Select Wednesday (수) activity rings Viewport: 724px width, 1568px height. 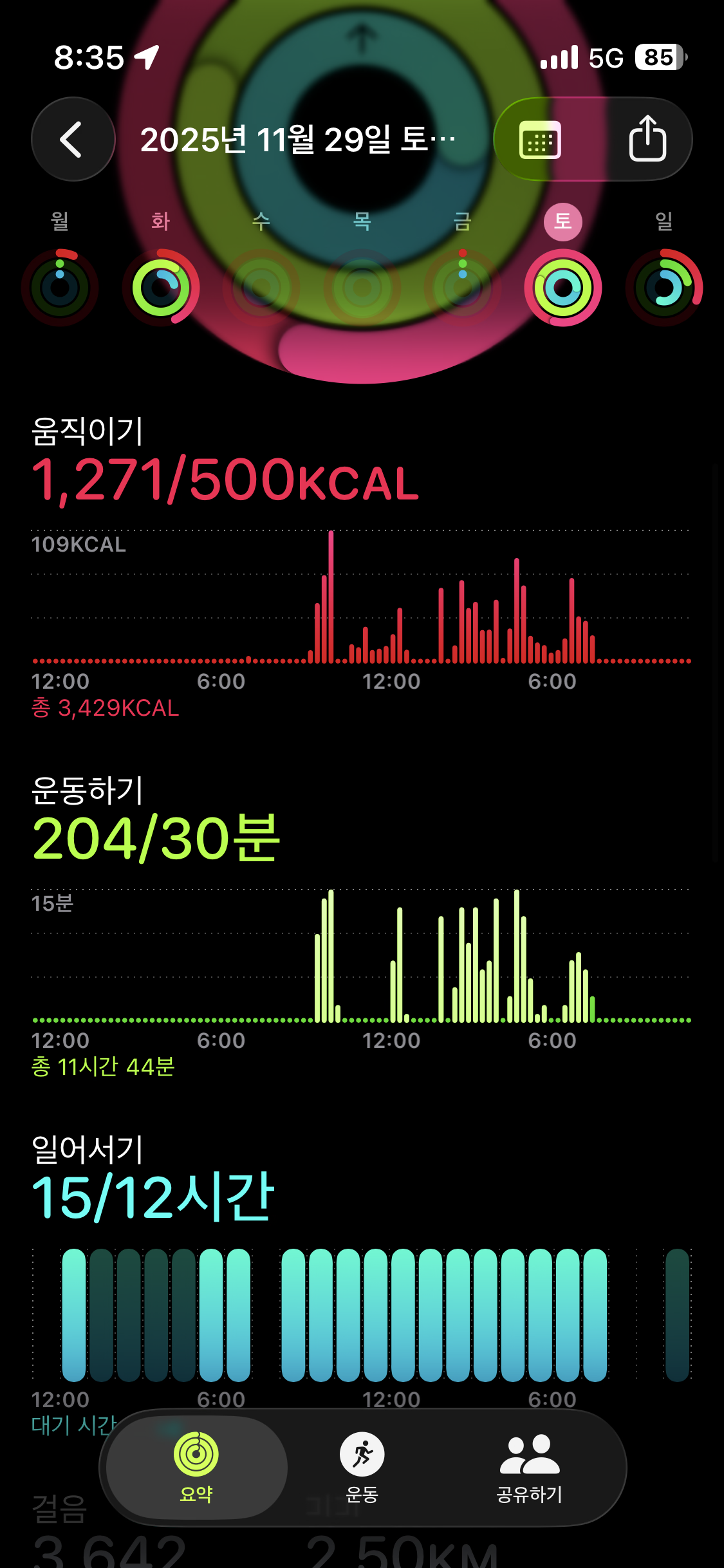point(261,287)
